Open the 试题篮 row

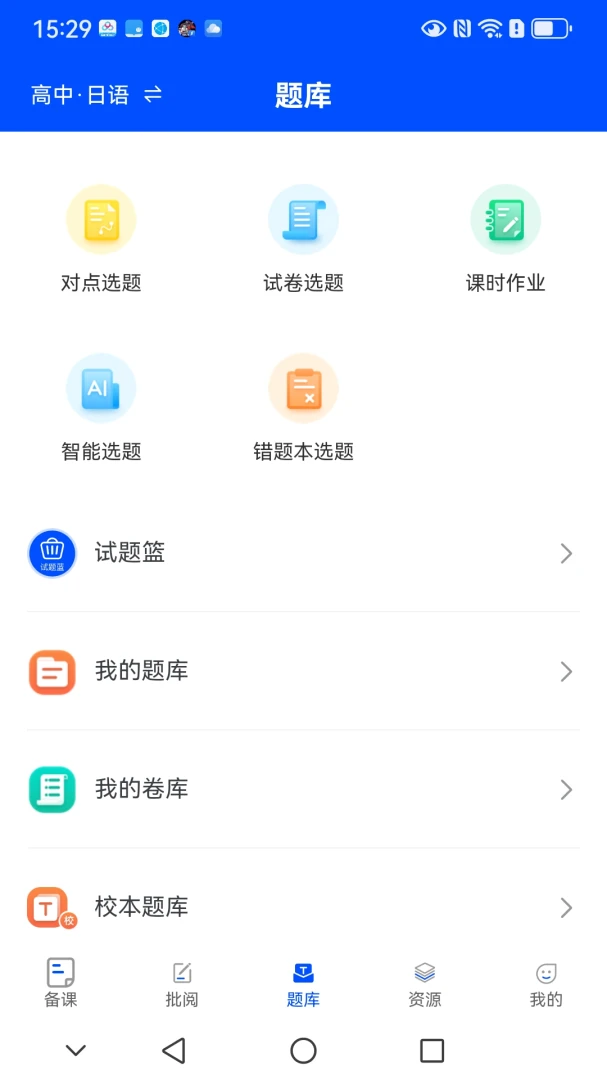[303, 553]
